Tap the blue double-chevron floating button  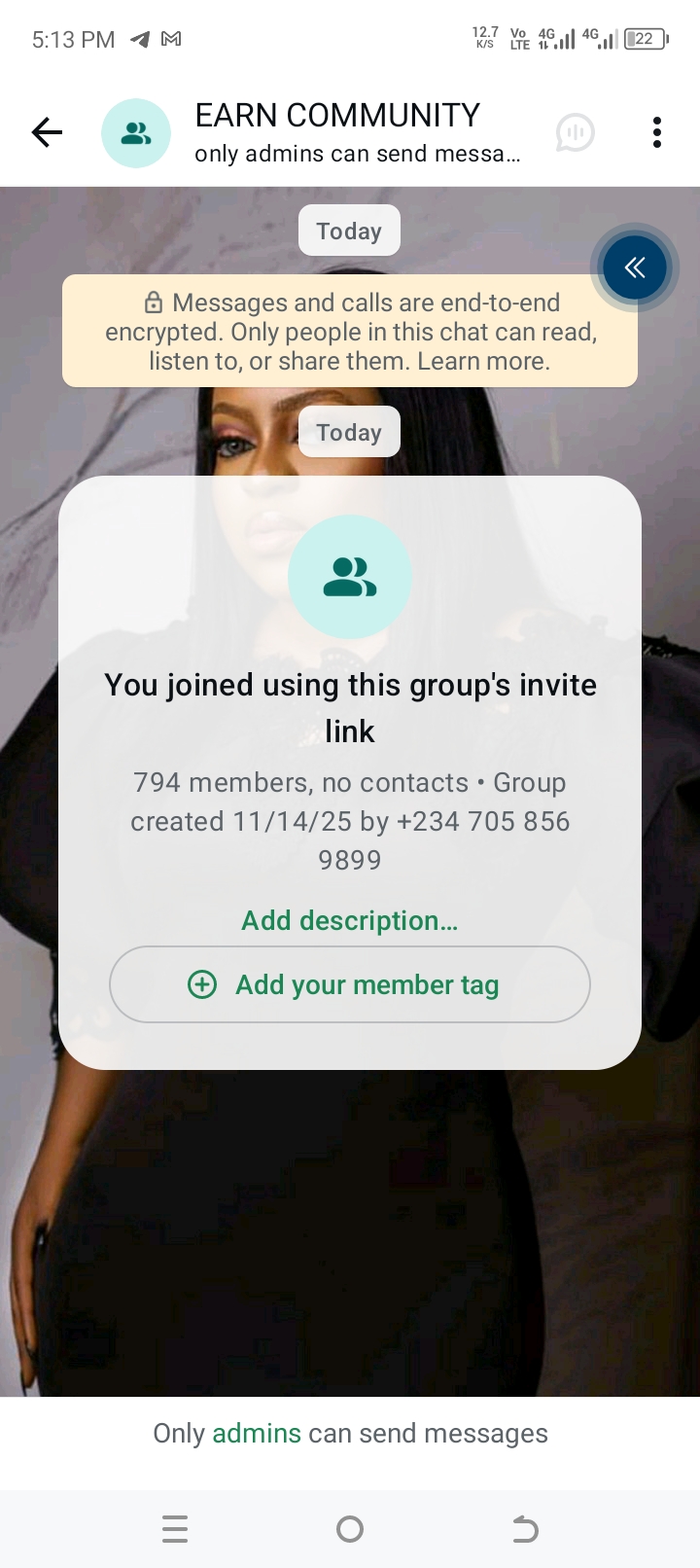(635, 267)
